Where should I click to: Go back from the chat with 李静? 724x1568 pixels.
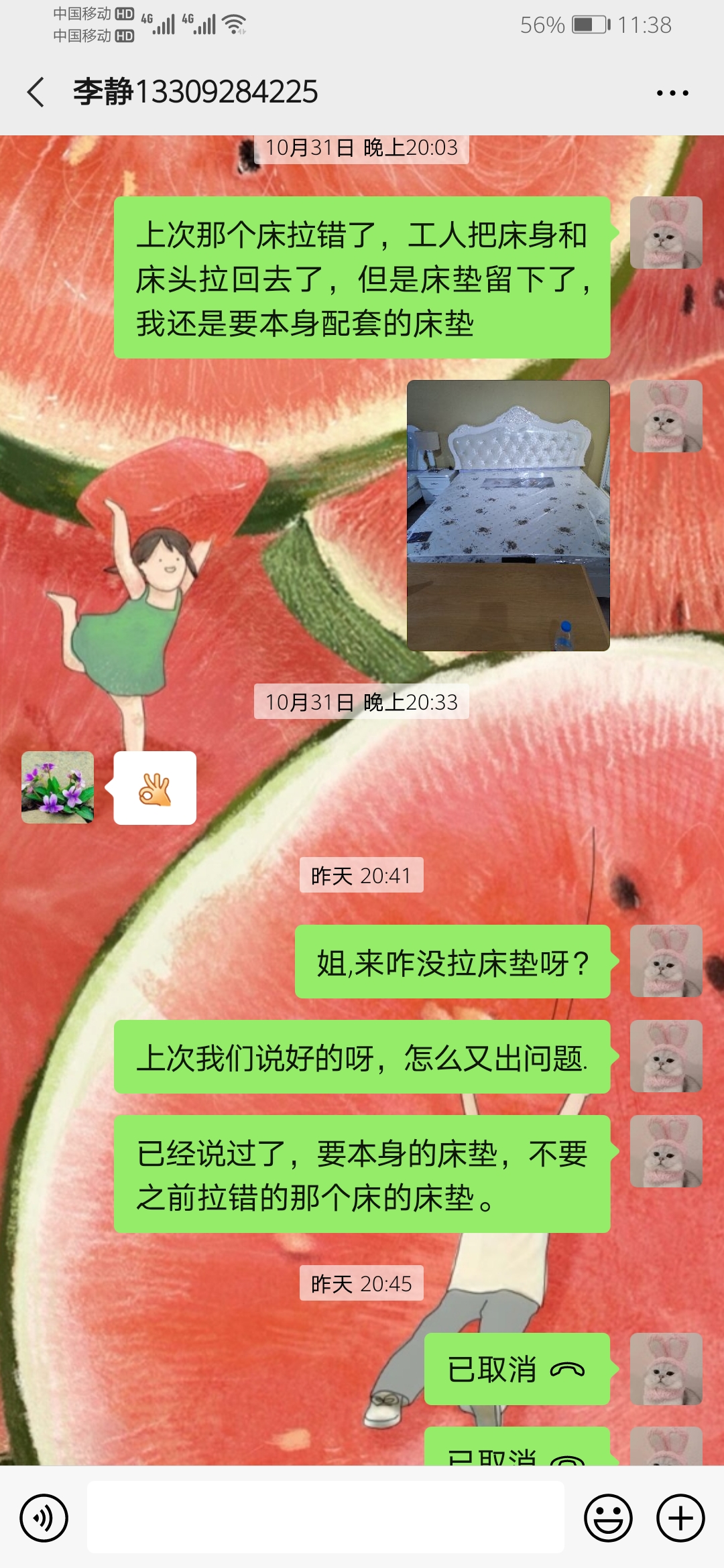36,92
